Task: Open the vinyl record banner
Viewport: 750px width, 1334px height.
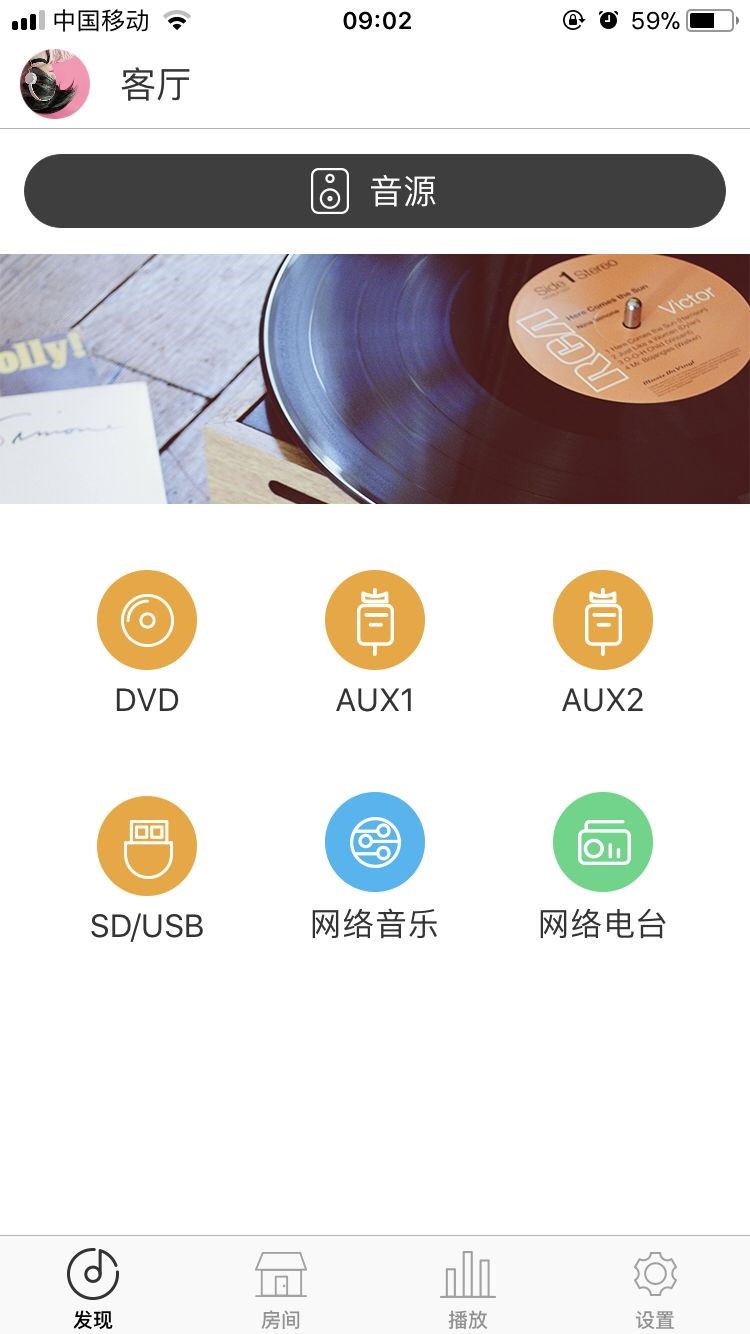Action: [375, 379]
